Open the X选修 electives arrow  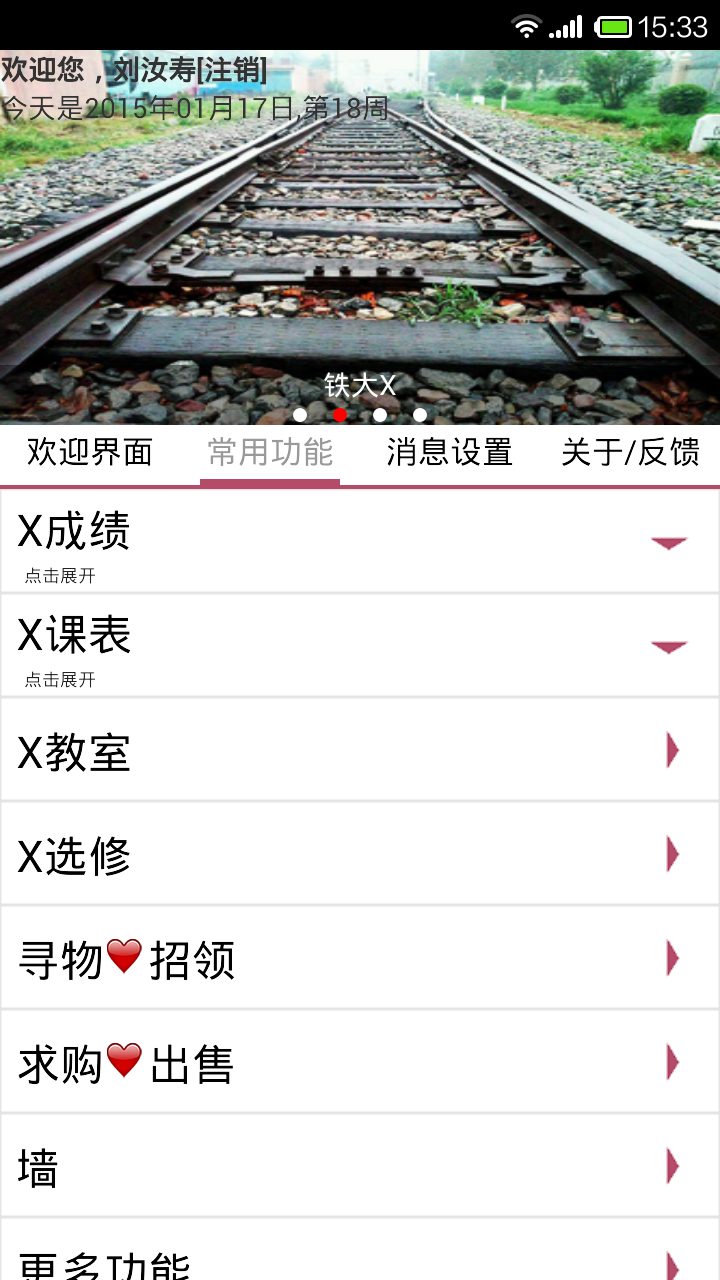click(674, 855)
